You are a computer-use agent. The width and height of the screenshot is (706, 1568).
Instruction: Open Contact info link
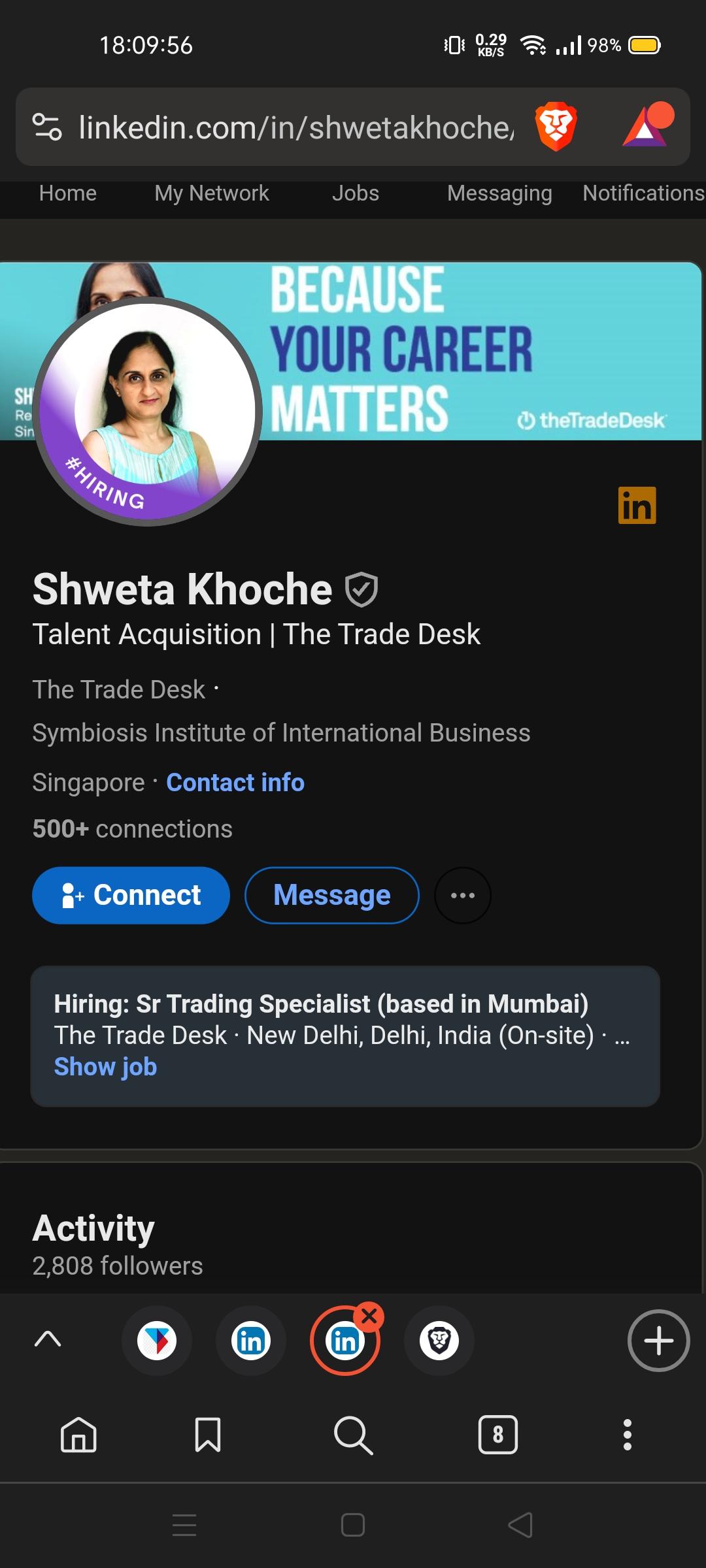click(x=235, y=783)
